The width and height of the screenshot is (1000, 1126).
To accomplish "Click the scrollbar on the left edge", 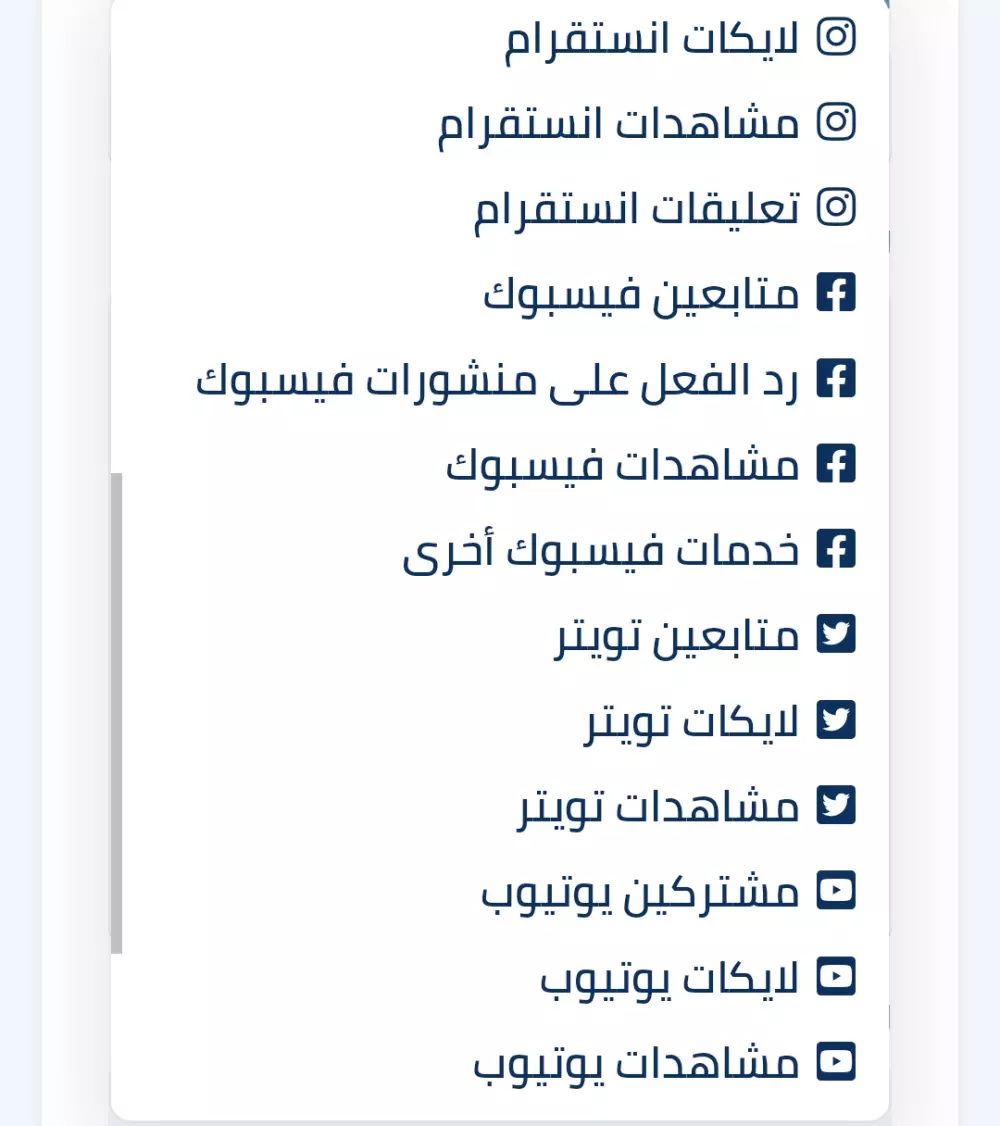I will click(x=118, y=710).
